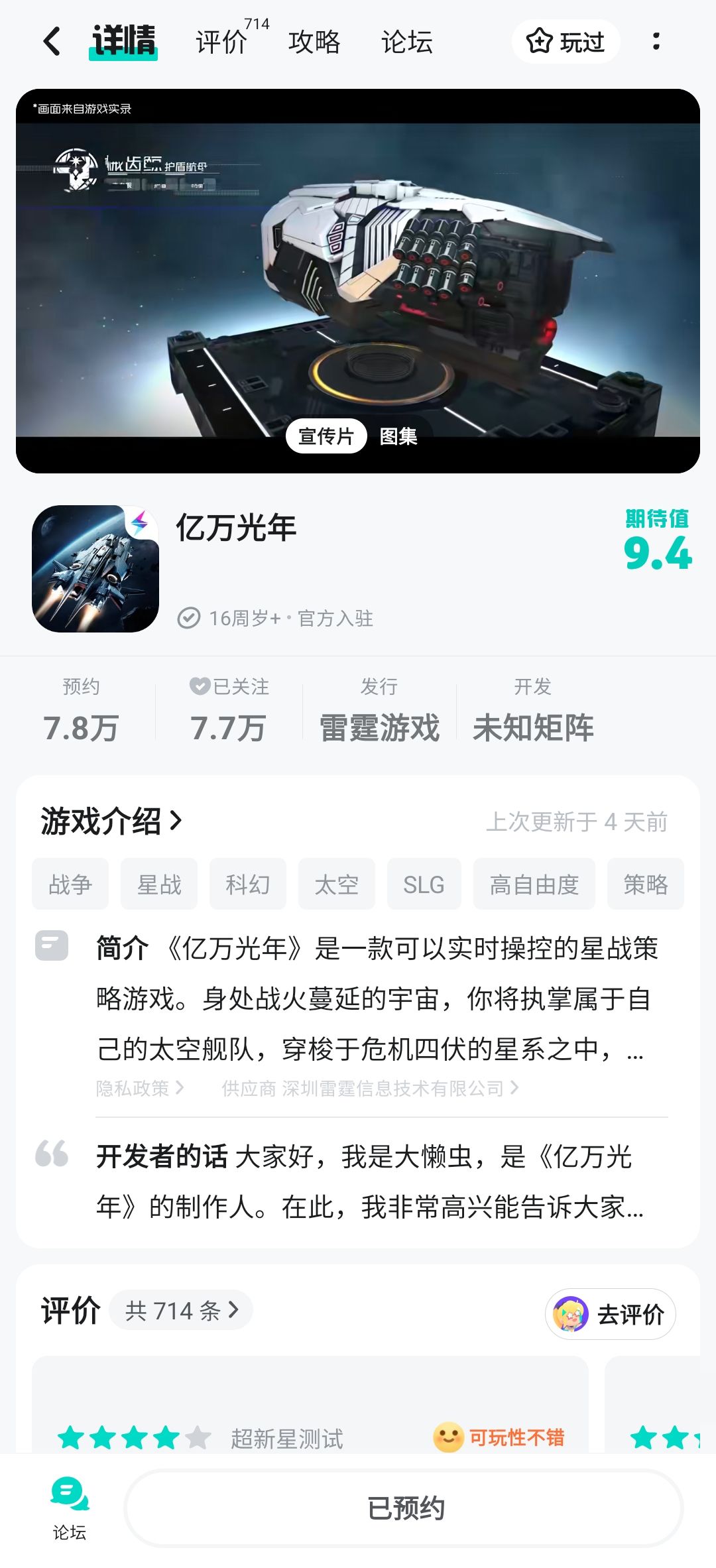Screen dimensions: 716x1568
Task: Write a review with 去评价
Action: click(611, 1314)
